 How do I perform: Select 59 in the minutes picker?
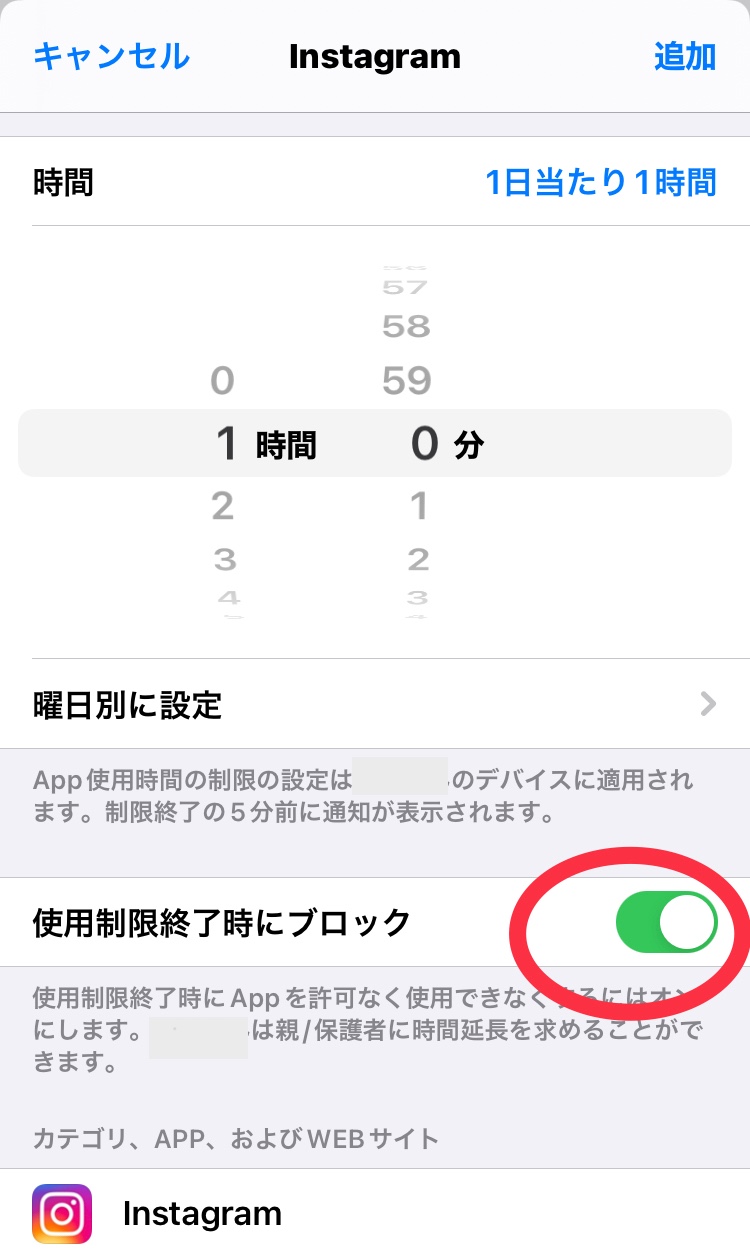coord(406,380)
